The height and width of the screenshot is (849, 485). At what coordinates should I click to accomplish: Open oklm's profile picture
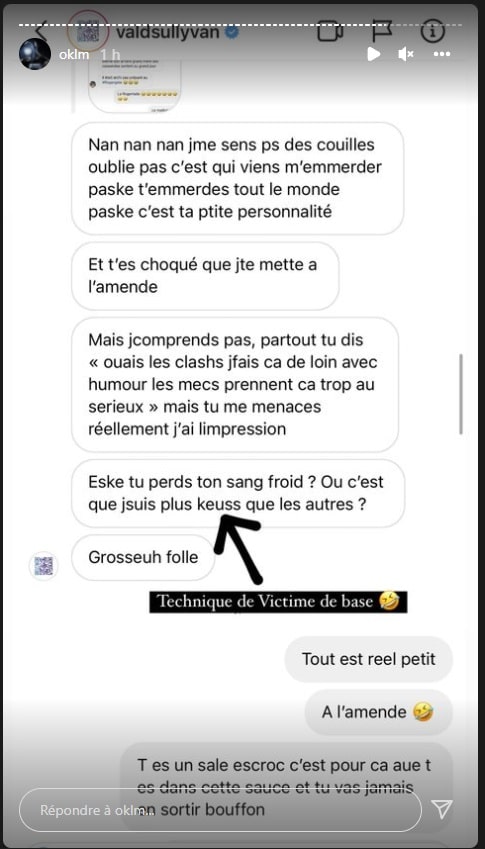point(35,54)
